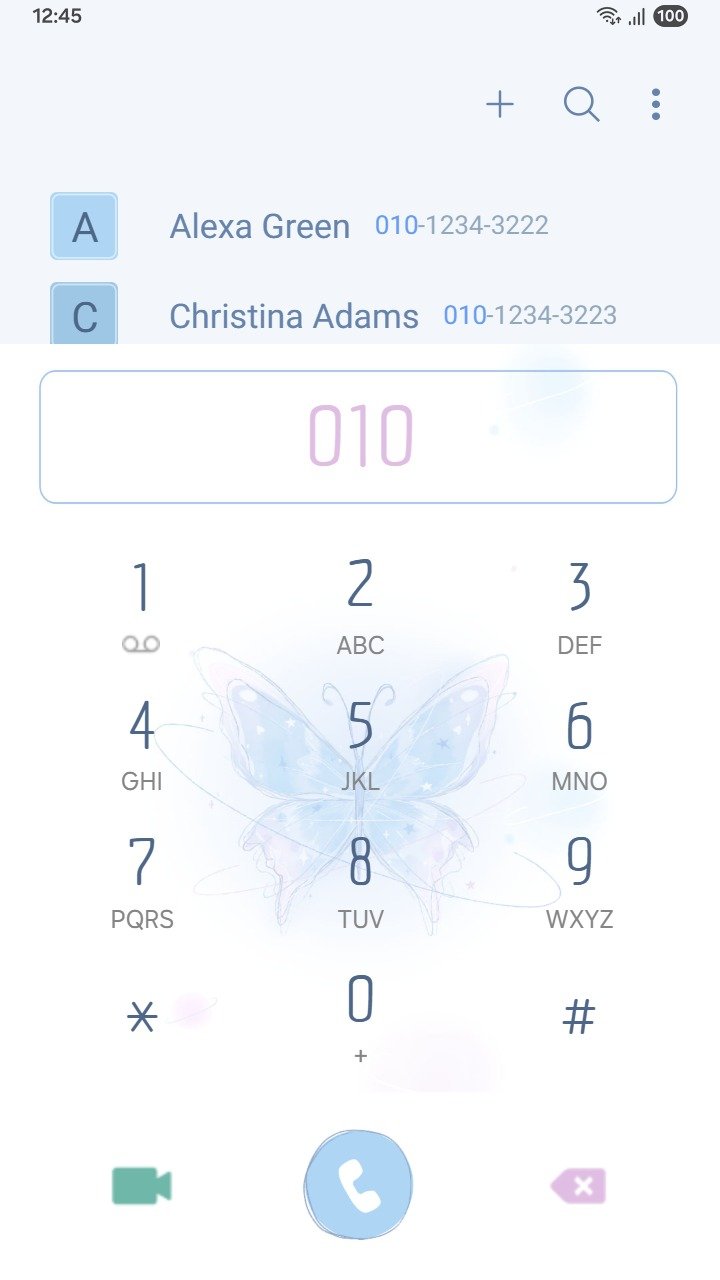This screenshot has height=1280, width=720.
Task: Enter digit 6 MNO key
Action: point(579,742)
